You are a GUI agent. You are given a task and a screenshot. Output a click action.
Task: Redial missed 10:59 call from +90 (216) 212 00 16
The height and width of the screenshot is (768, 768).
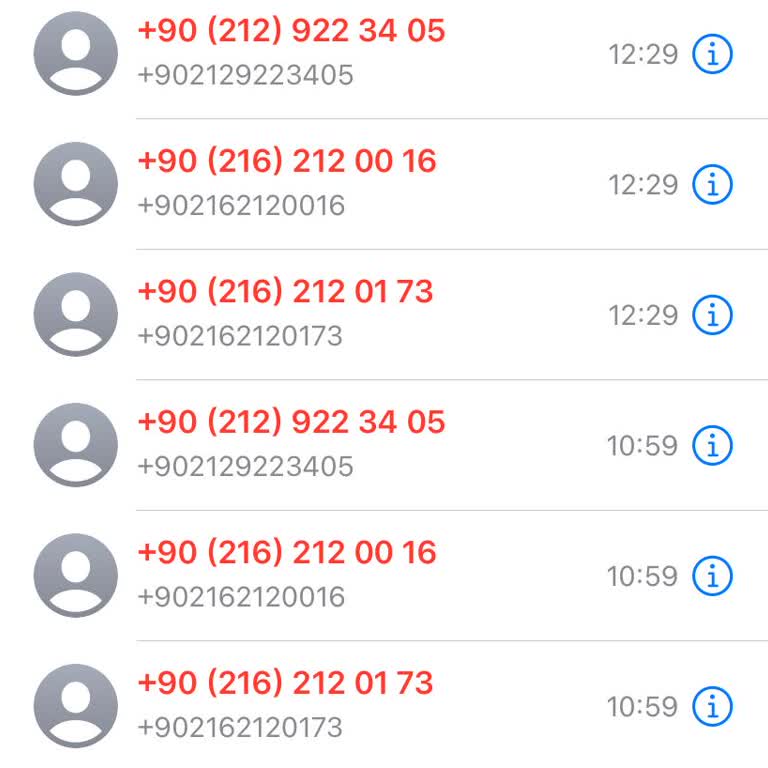pyautogui.click(x=287, y=553)
